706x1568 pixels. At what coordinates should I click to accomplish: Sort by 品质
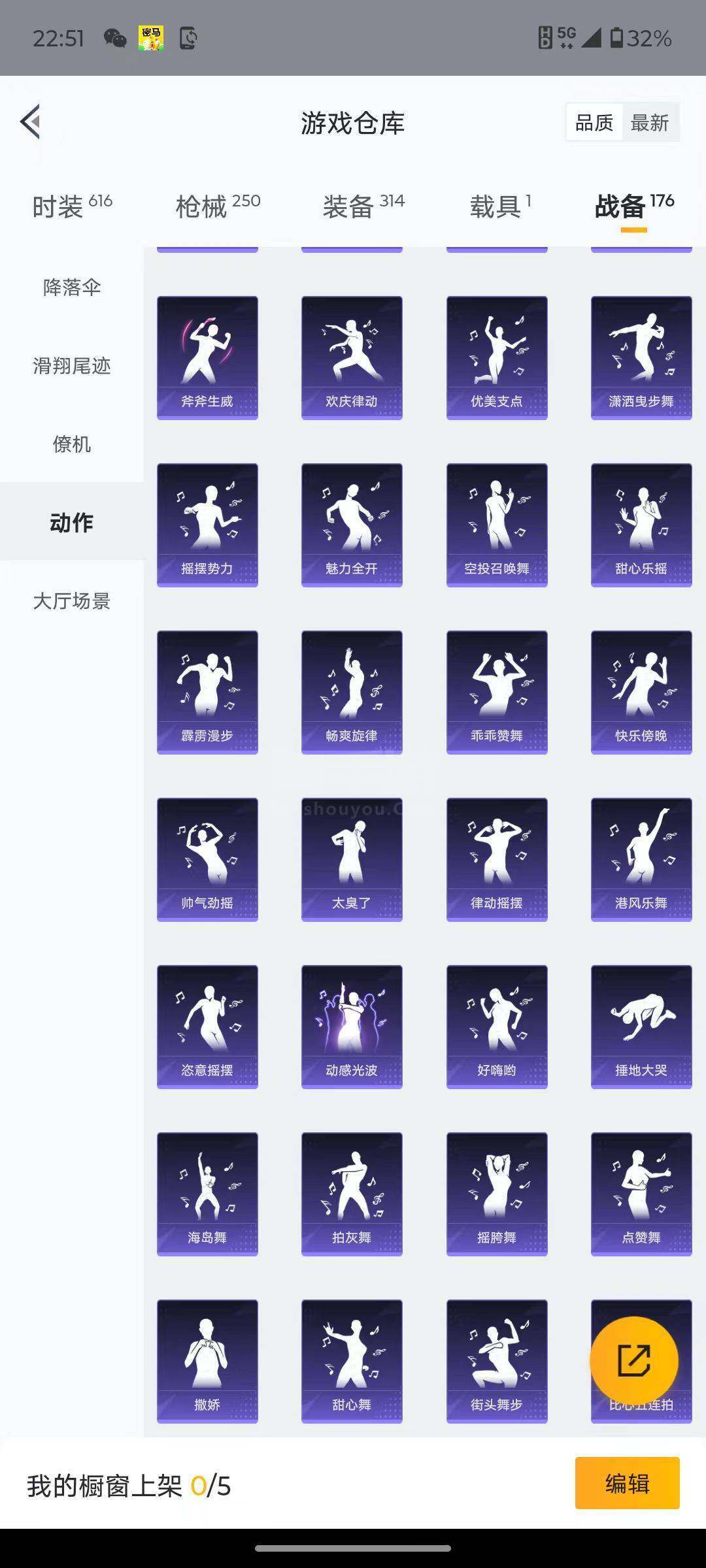(594, 122)
